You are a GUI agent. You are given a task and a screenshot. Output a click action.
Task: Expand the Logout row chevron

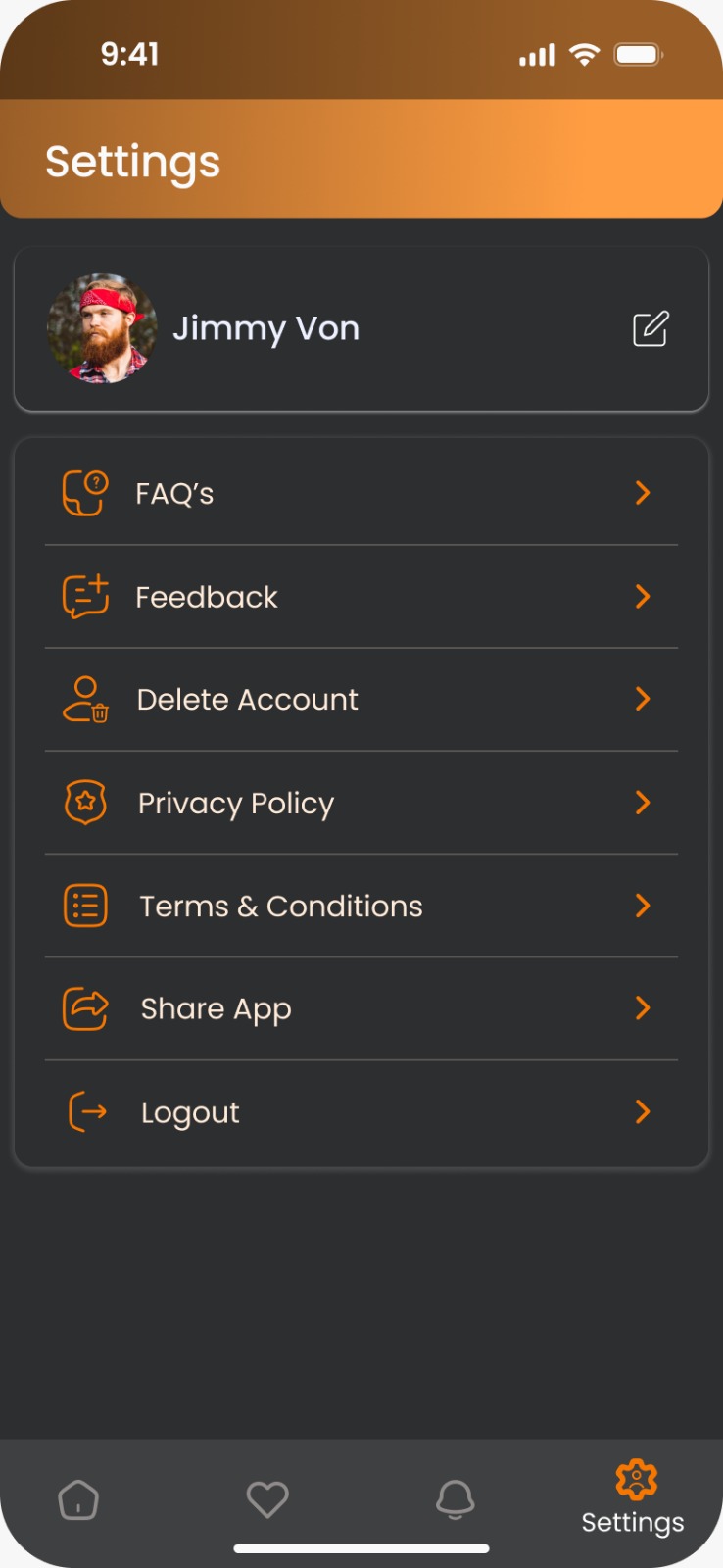tap(643, 1111)
